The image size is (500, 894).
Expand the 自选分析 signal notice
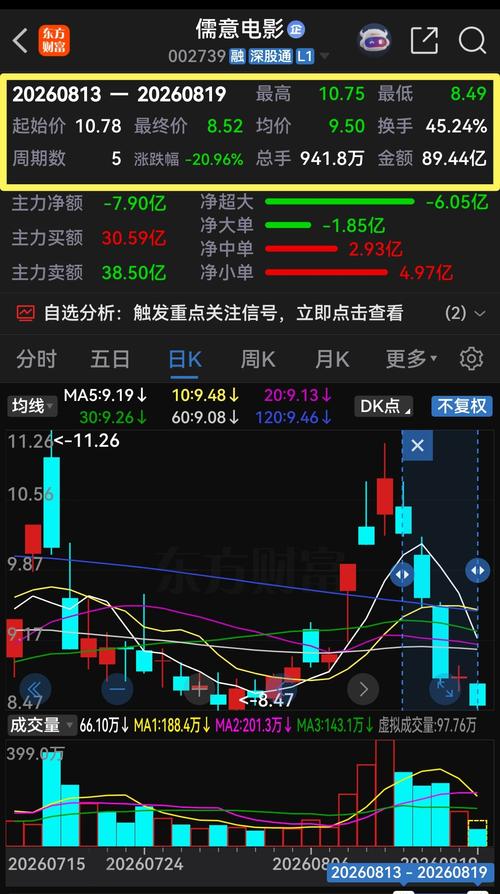click(250, 313)
